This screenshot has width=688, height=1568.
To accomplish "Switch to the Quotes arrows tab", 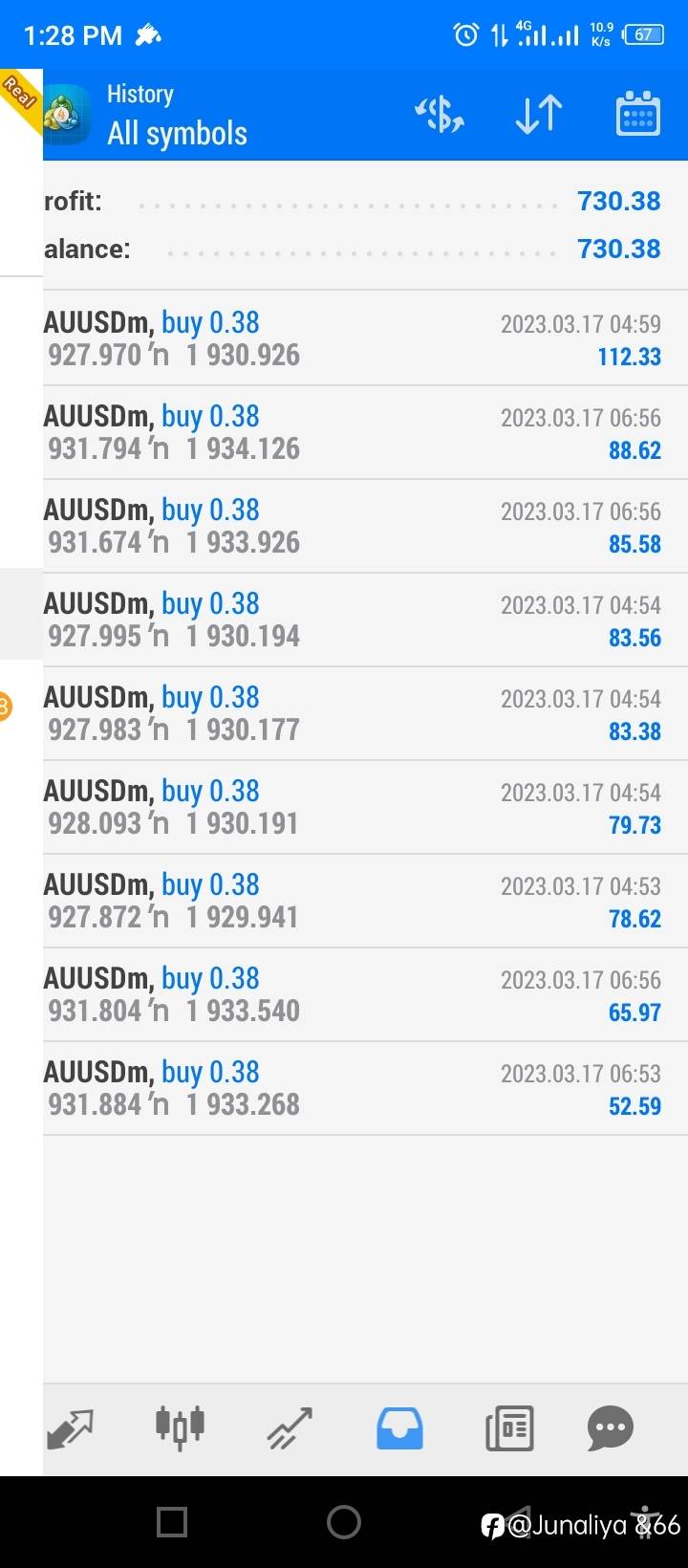I will click(x=70, y=1429).
